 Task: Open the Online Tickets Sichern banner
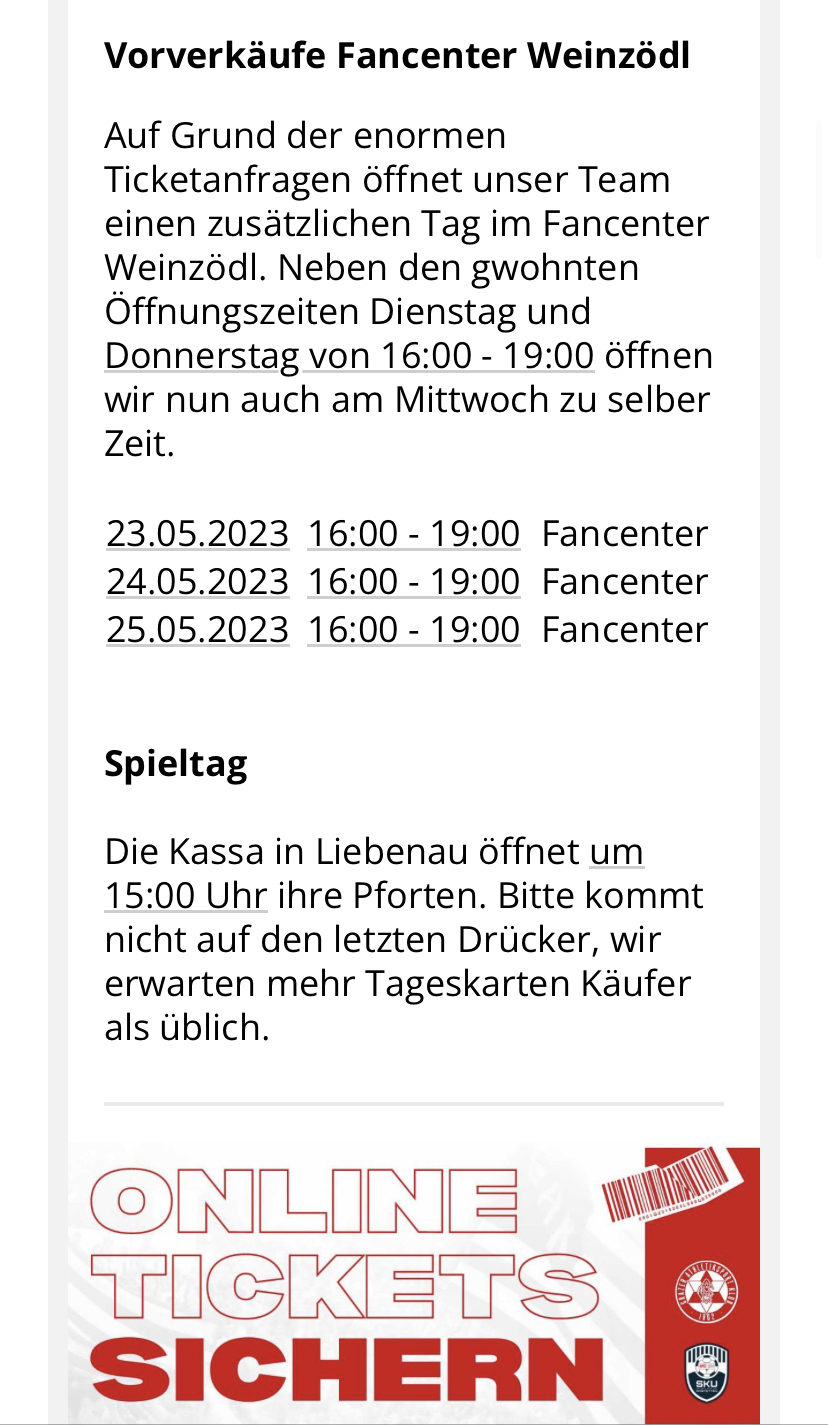point(414,1285)
